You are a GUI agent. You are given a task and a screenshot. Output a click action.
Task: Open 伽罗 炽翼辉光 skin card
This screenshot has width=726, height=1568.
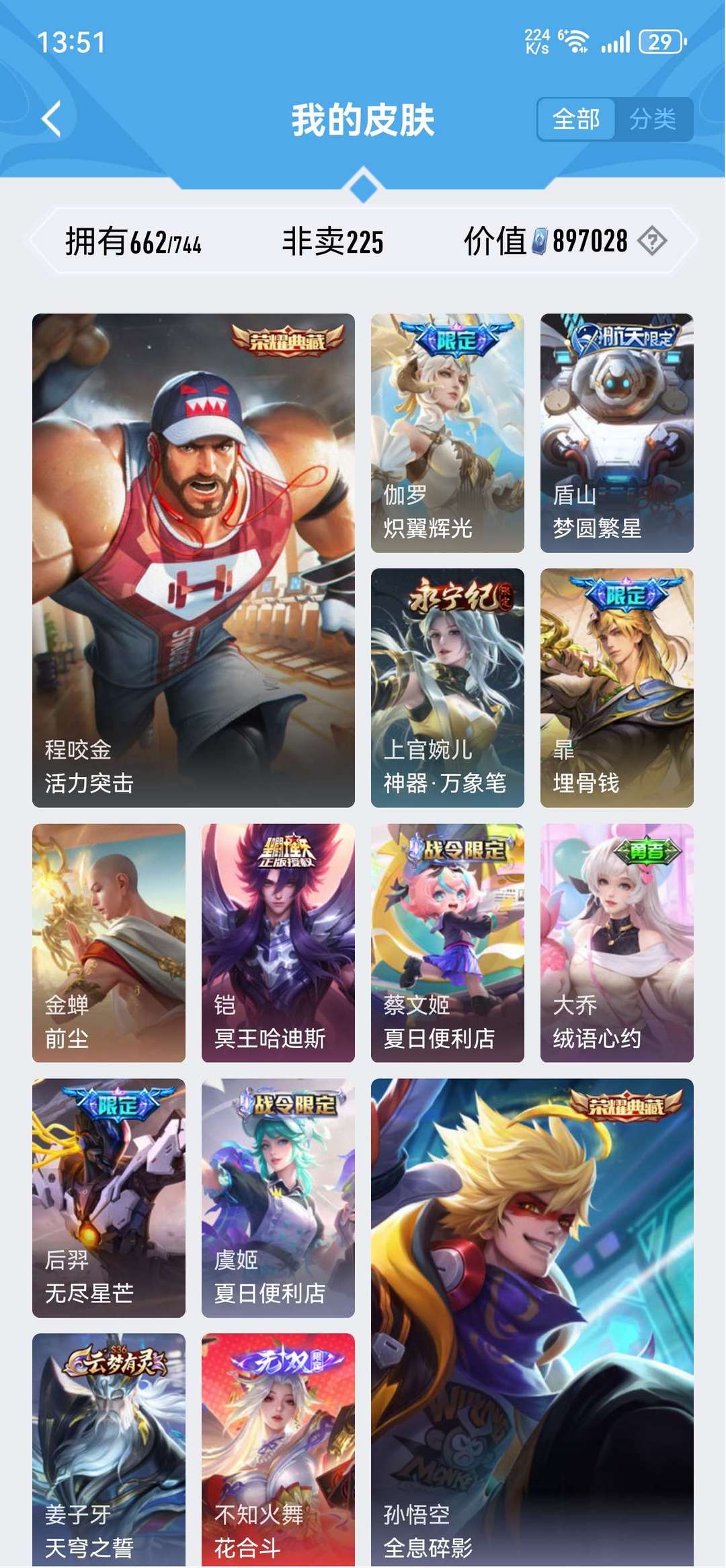[447, 433]
